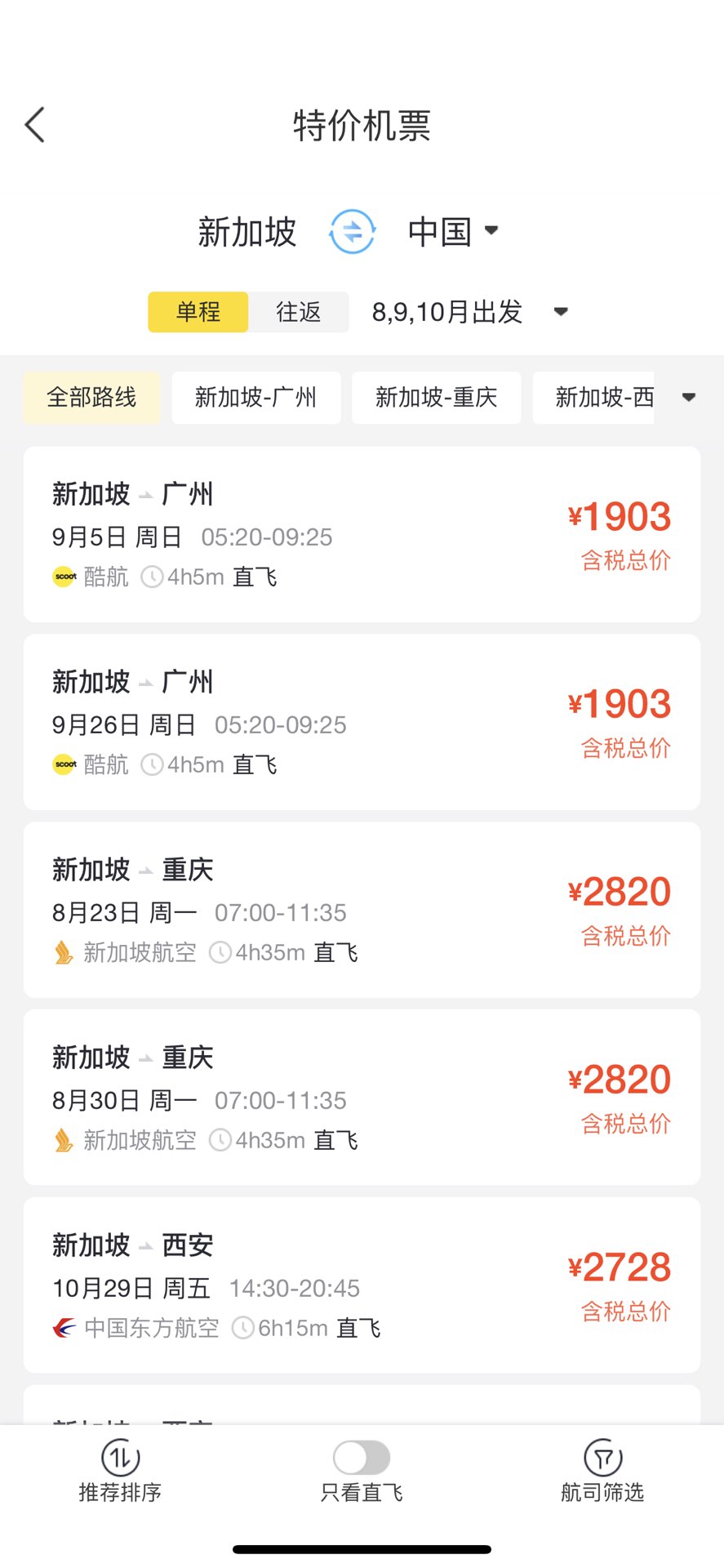Open 10月29日 新加坡 to 西安 flight

[362, 1286]
